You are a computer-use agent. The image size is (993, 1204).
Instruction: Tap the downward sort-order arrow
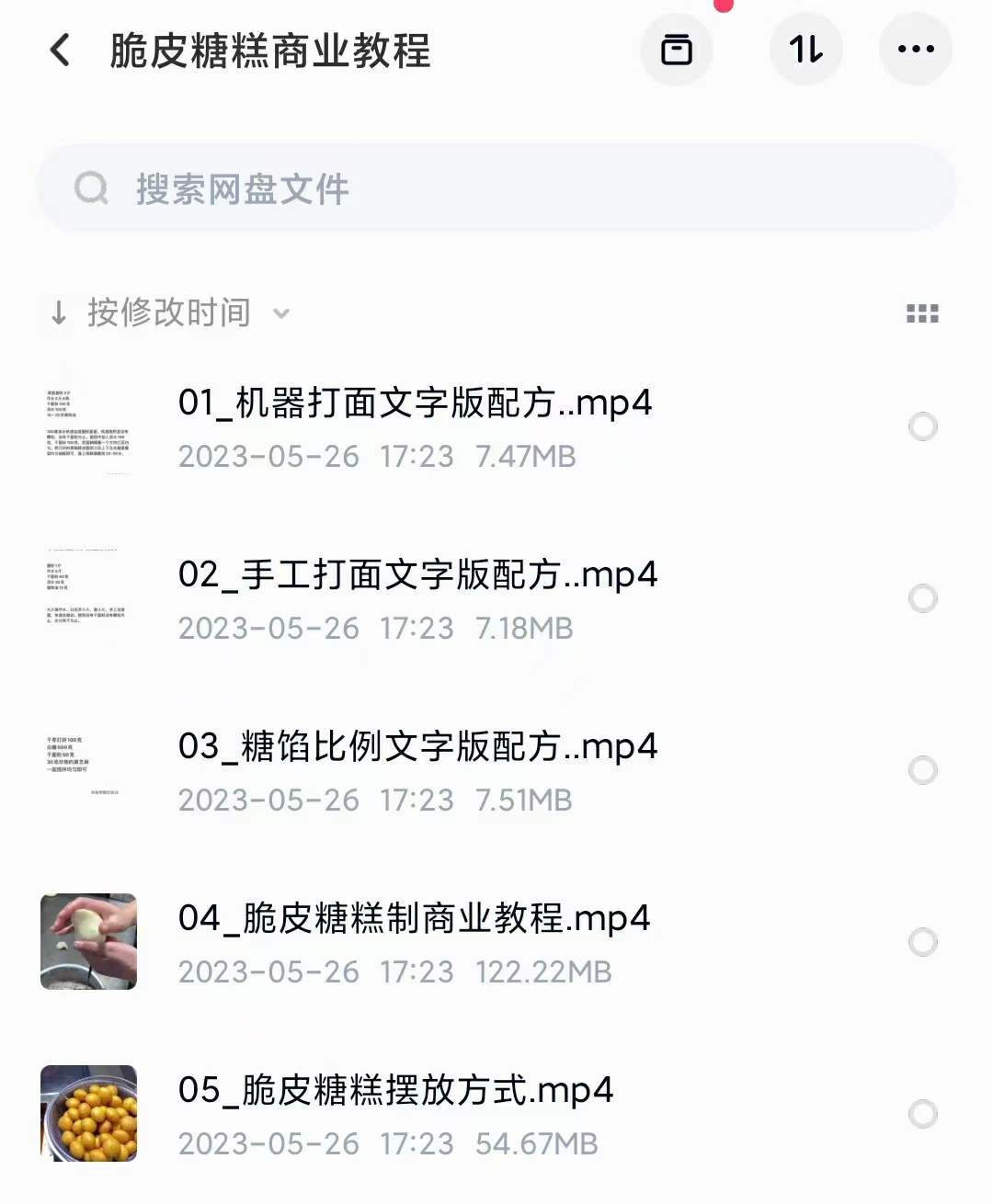57,313
